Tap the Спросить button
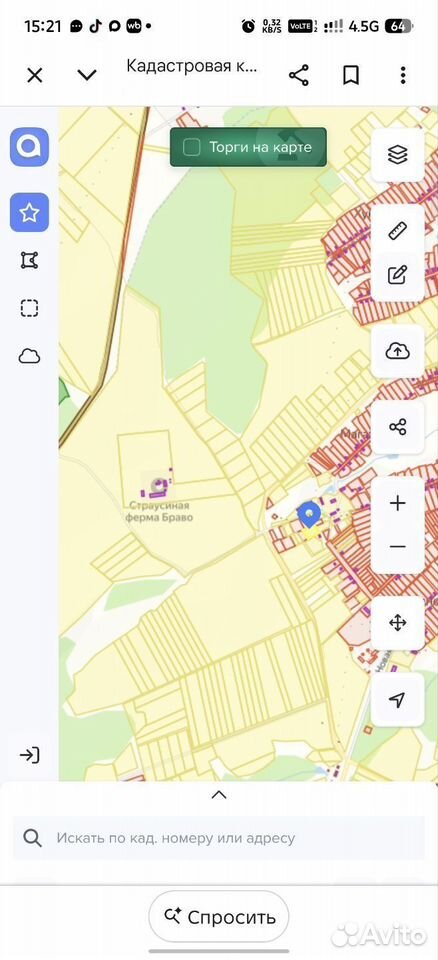Image resolution: width=438 pixels, height=960 pixels. (x=219, y=917)
